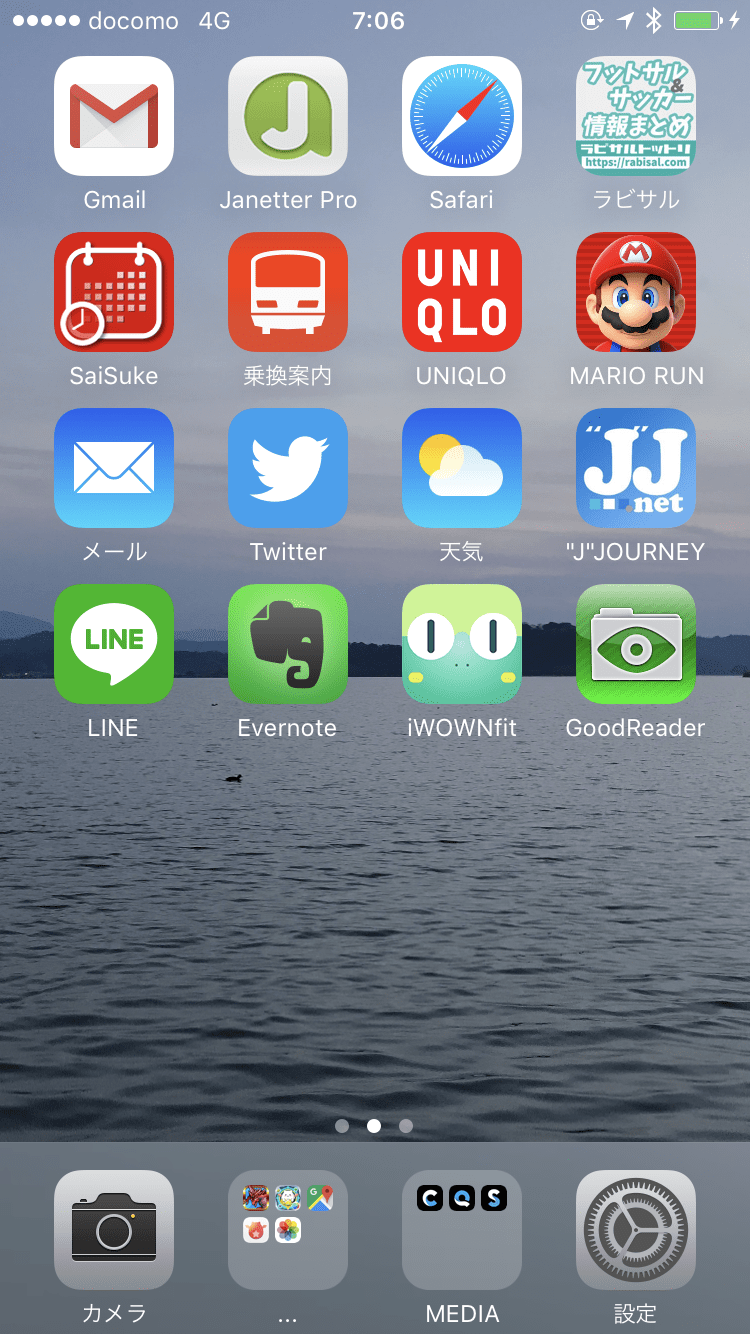Open LINE messenger
750x1334 pixels.
[114, 644]
